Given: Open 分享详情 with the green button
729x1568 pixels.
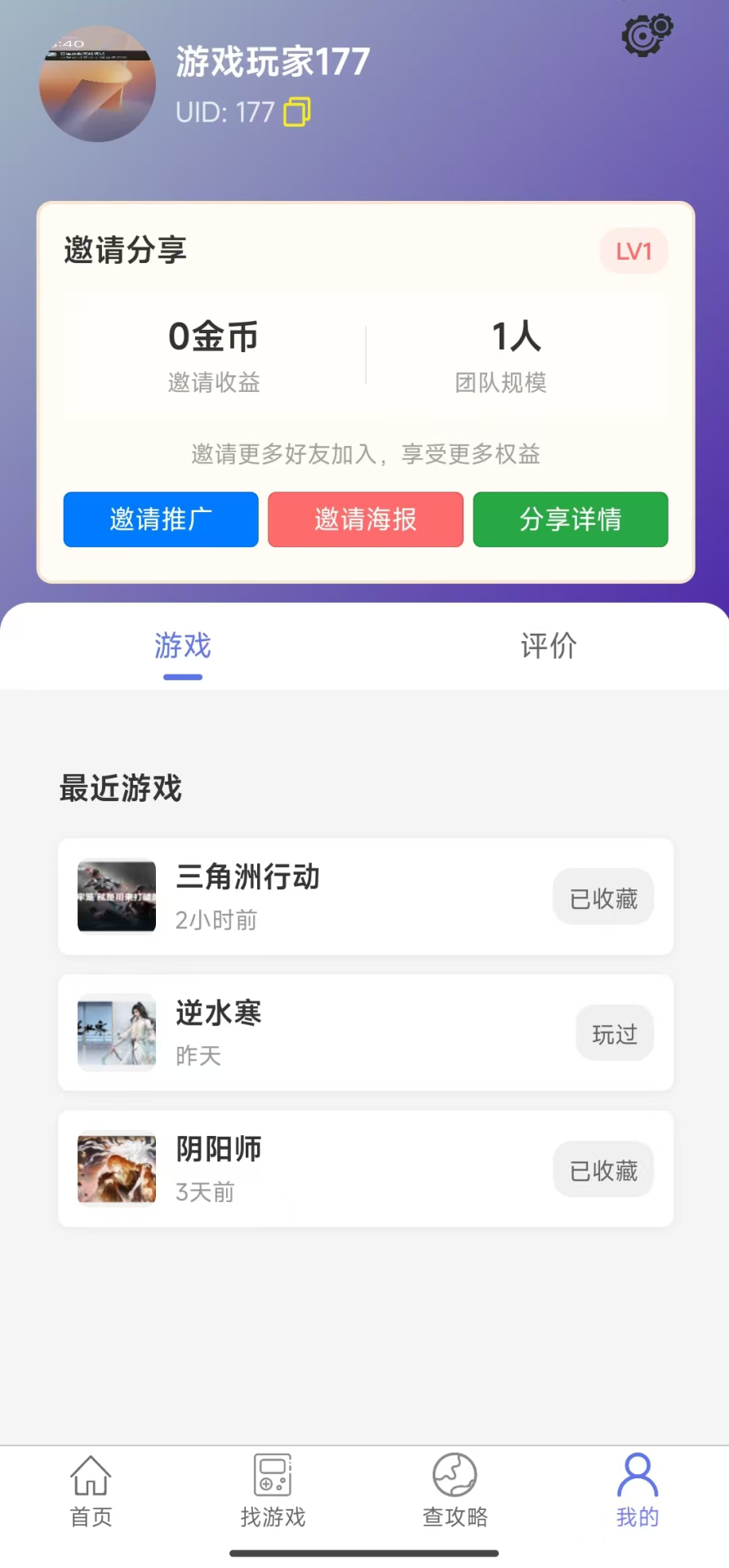Looking at the screenshot, I should 570,519.
